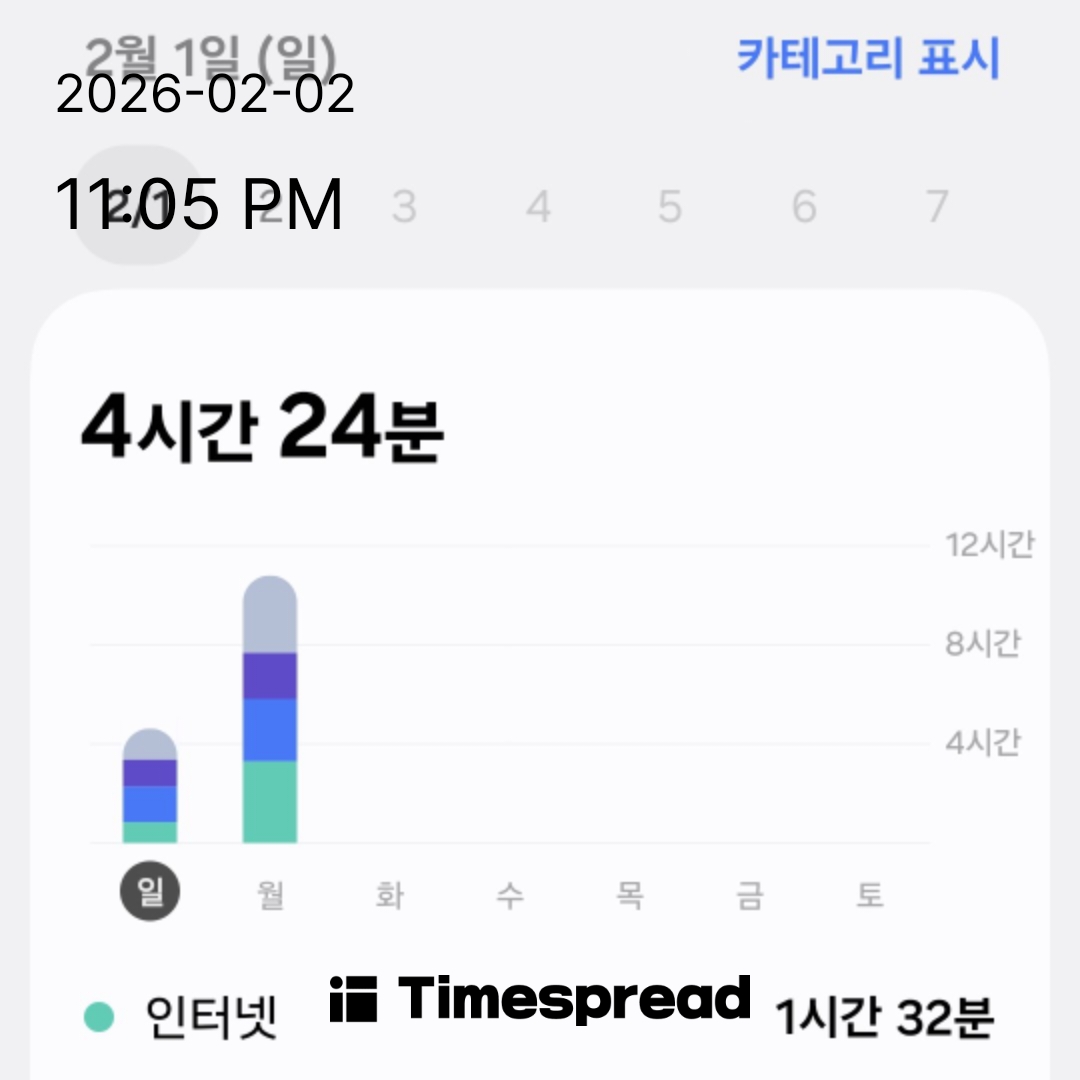Viewport: 1080px width, 1080px height.
Task: Select the 월 bar in the usage chart
Action: coord(270,710)
